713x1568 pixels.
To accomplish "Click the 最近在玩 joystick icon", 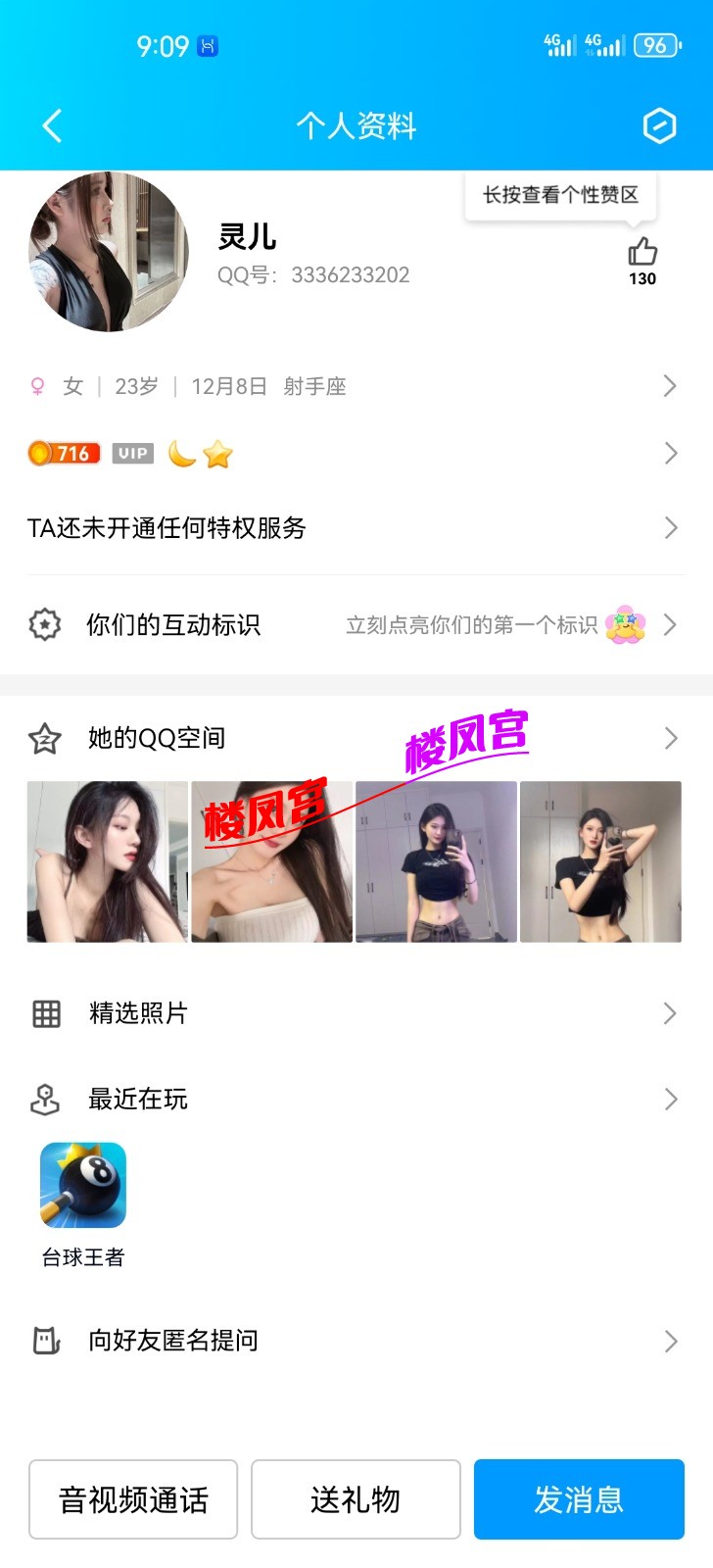I will (x=44, y=1099).
